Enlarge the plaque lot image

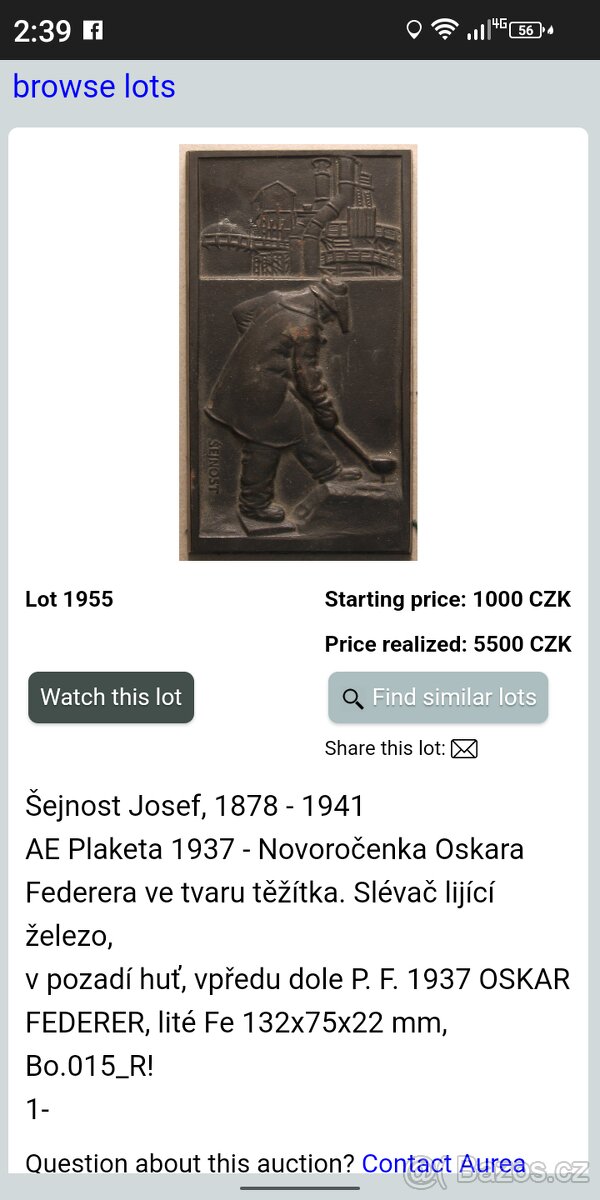point(298,352)
